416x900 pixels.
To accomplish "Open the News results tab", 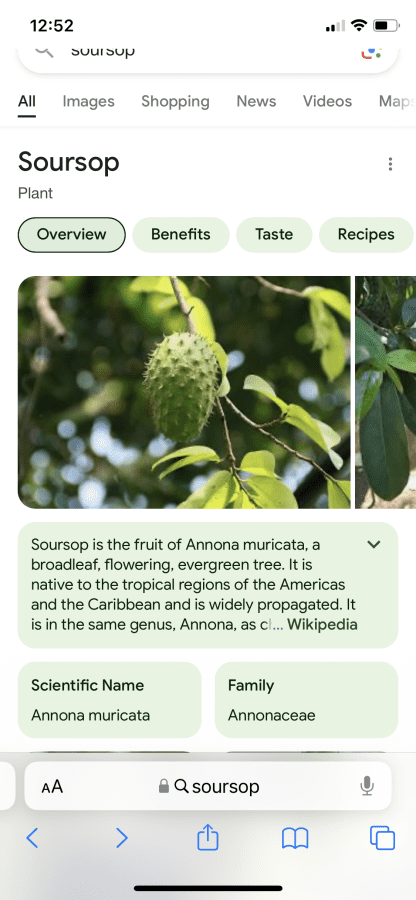I will coord(256,102).
